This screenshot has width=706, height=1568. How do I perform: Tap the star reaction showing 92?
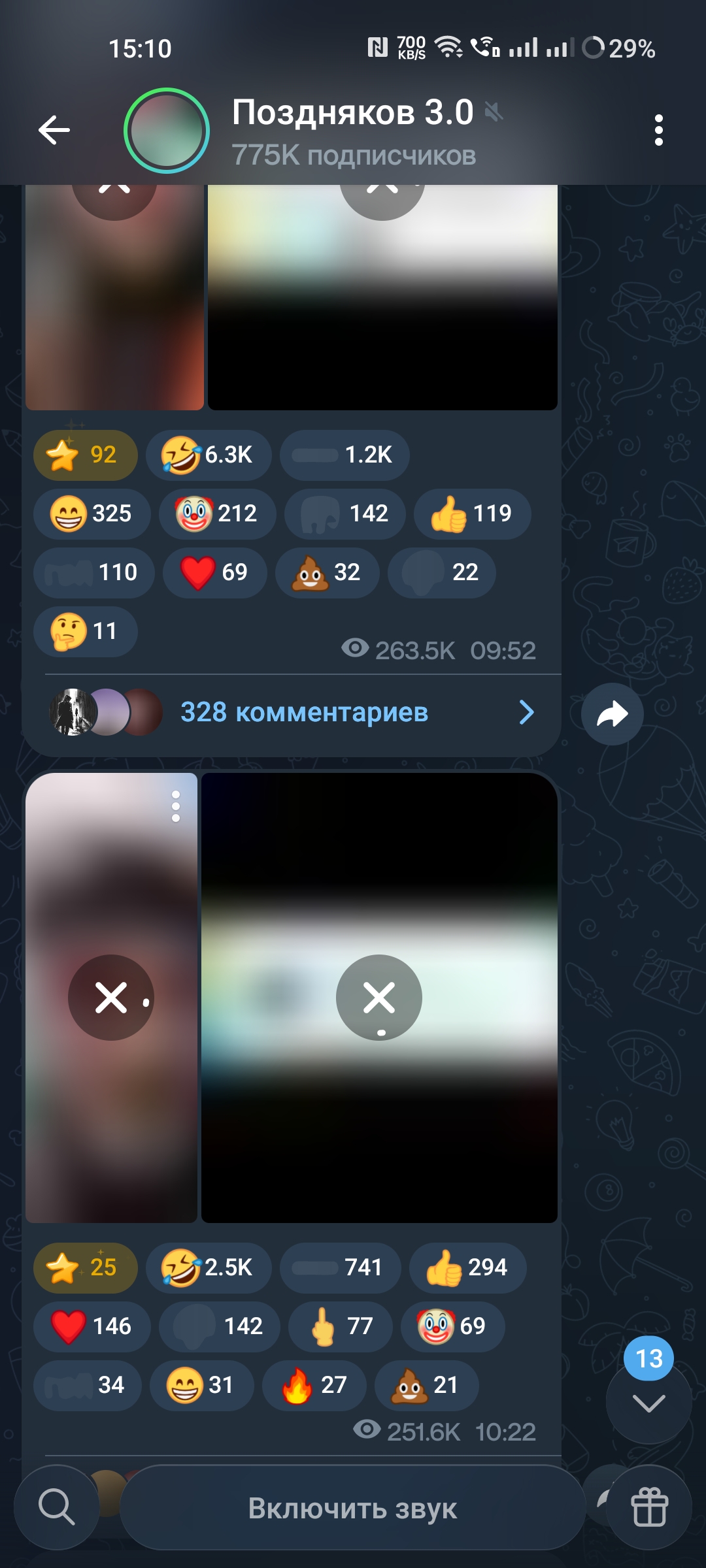[85, 455]
